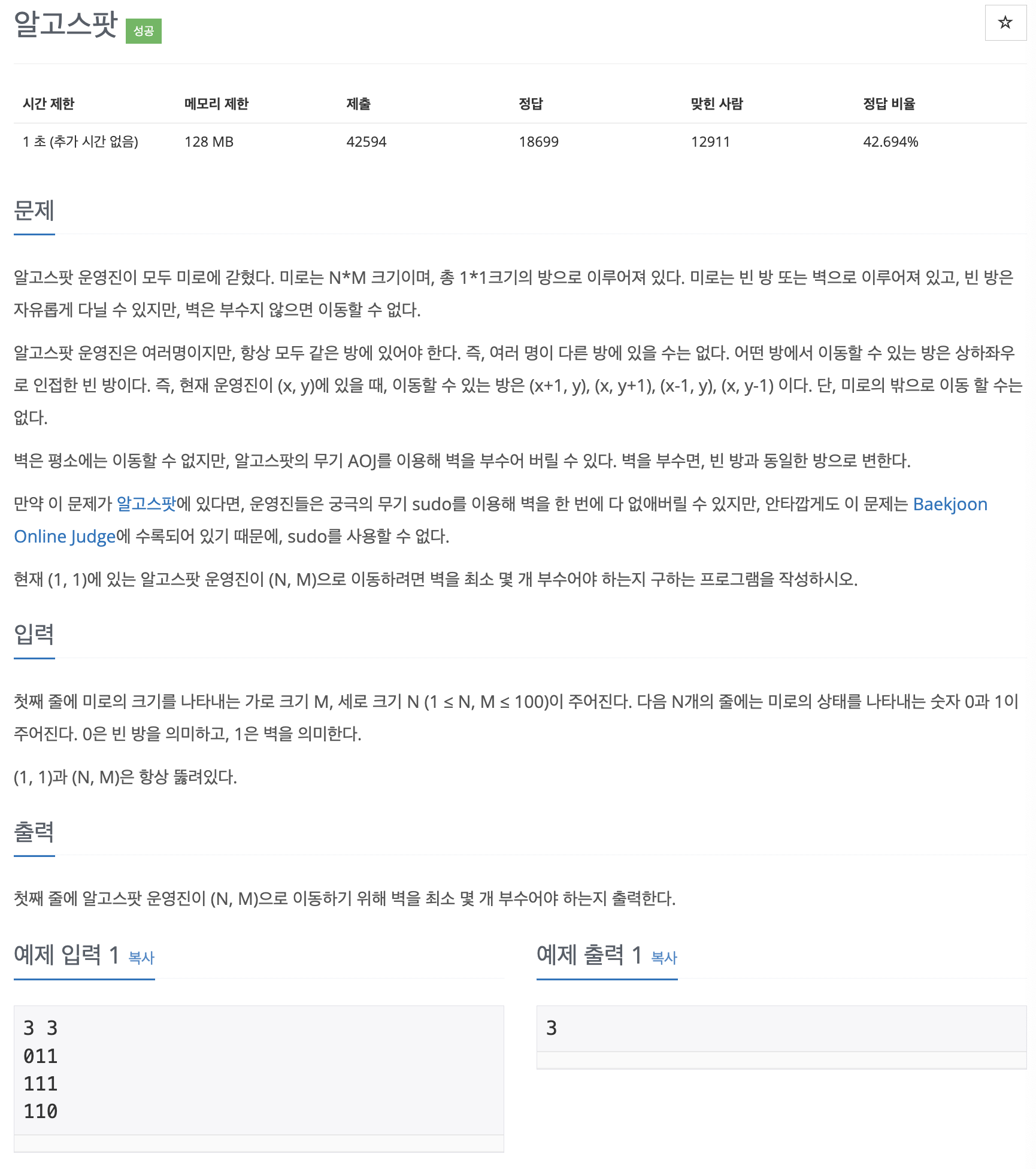Open the 알고스팟 hyperlink in the problem text

click(146, 504)
